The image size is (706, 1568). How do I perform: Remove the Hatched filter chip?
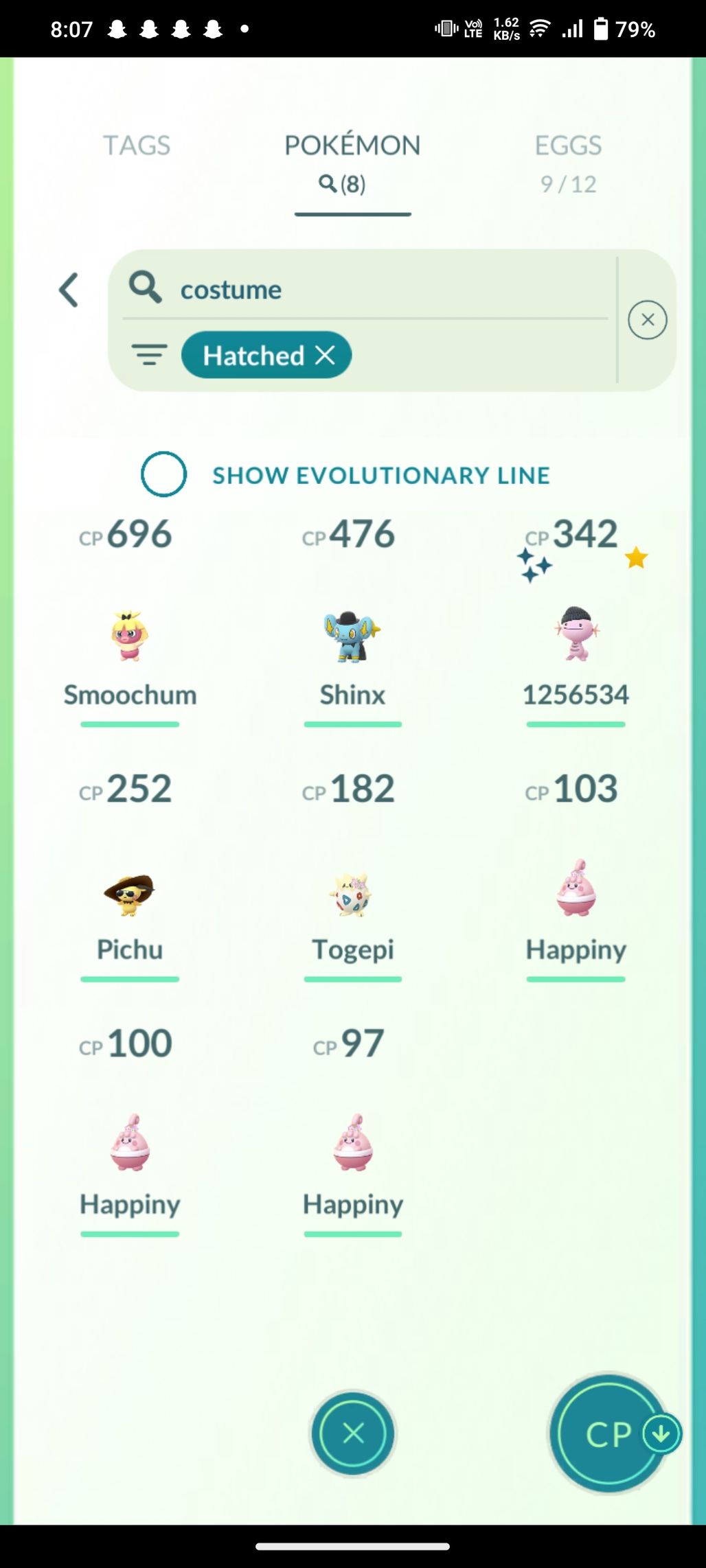pyautogui.click(x=325, y=356)
